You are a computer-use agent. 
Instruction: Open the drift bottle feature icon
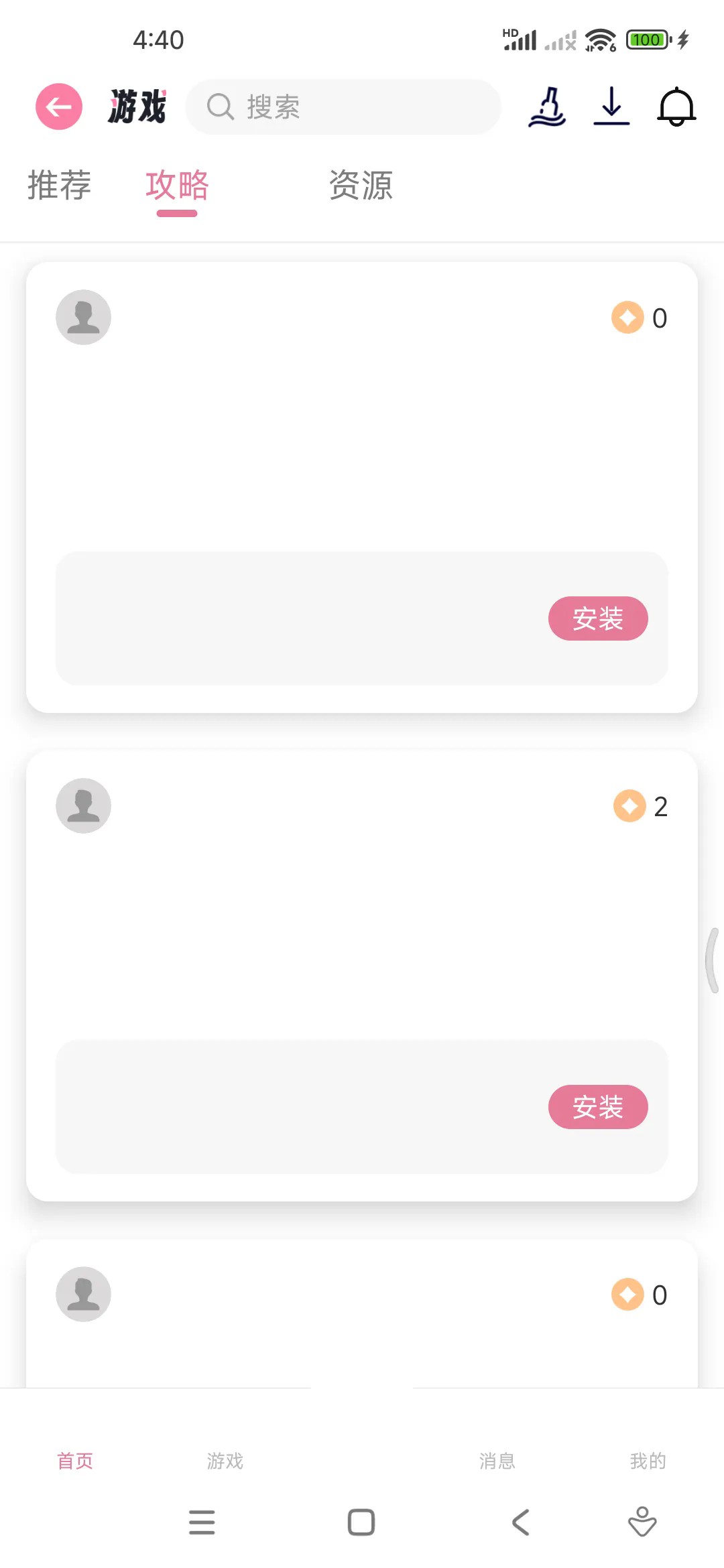547,107
